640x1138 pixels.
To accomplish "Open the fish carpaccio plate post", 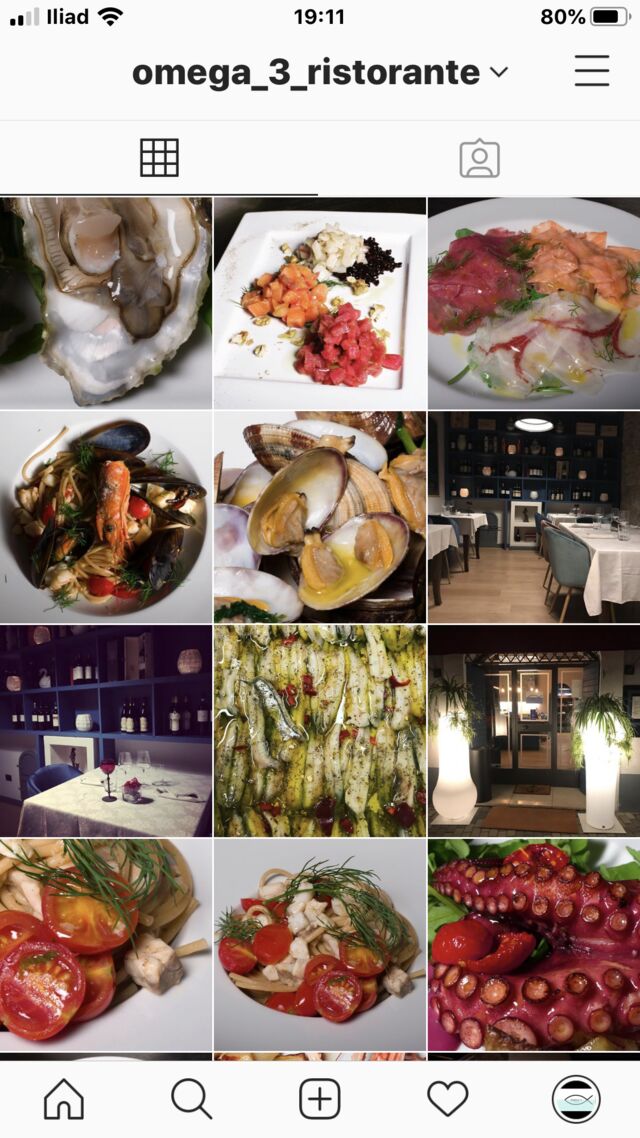I will [x=534, y=303].
